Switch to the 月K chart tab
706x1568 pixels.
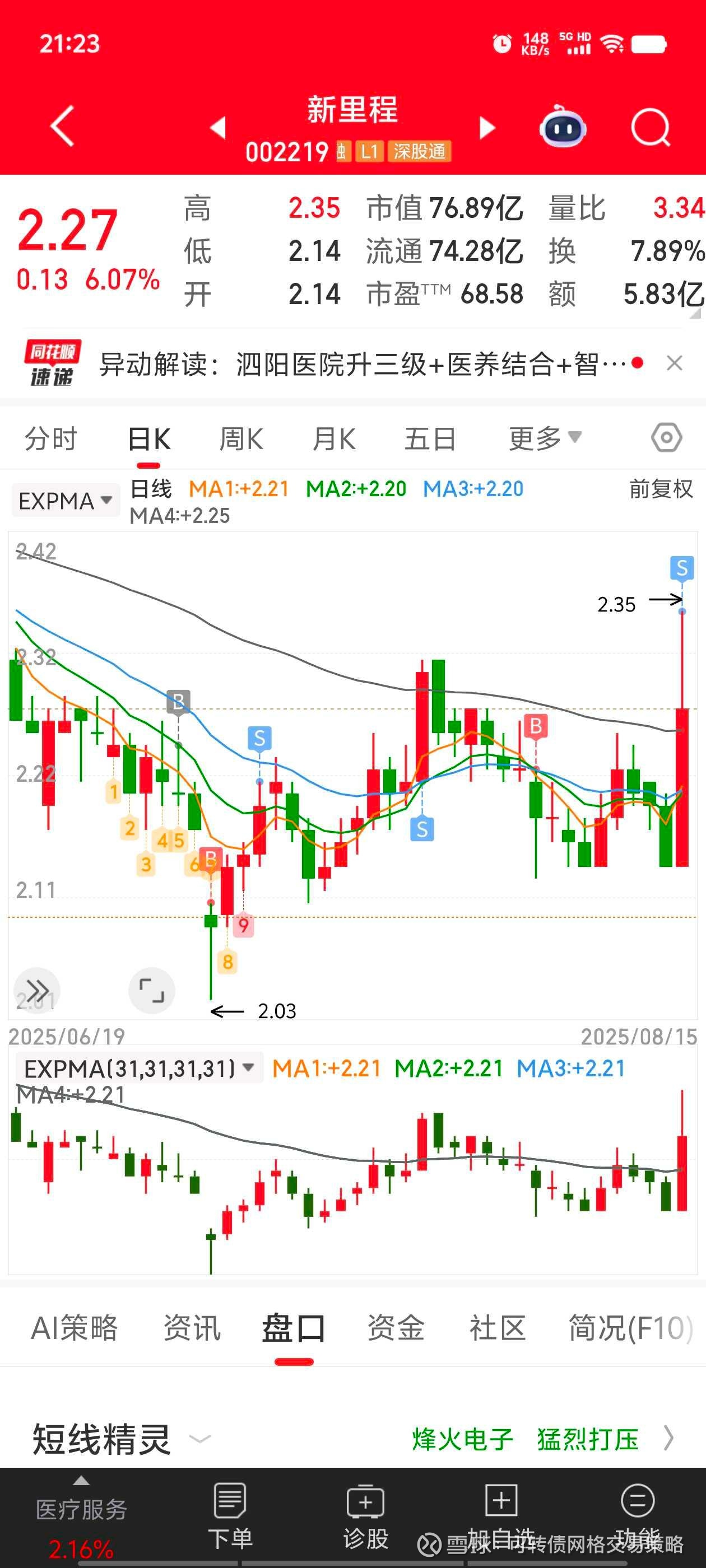click(334, 439)
